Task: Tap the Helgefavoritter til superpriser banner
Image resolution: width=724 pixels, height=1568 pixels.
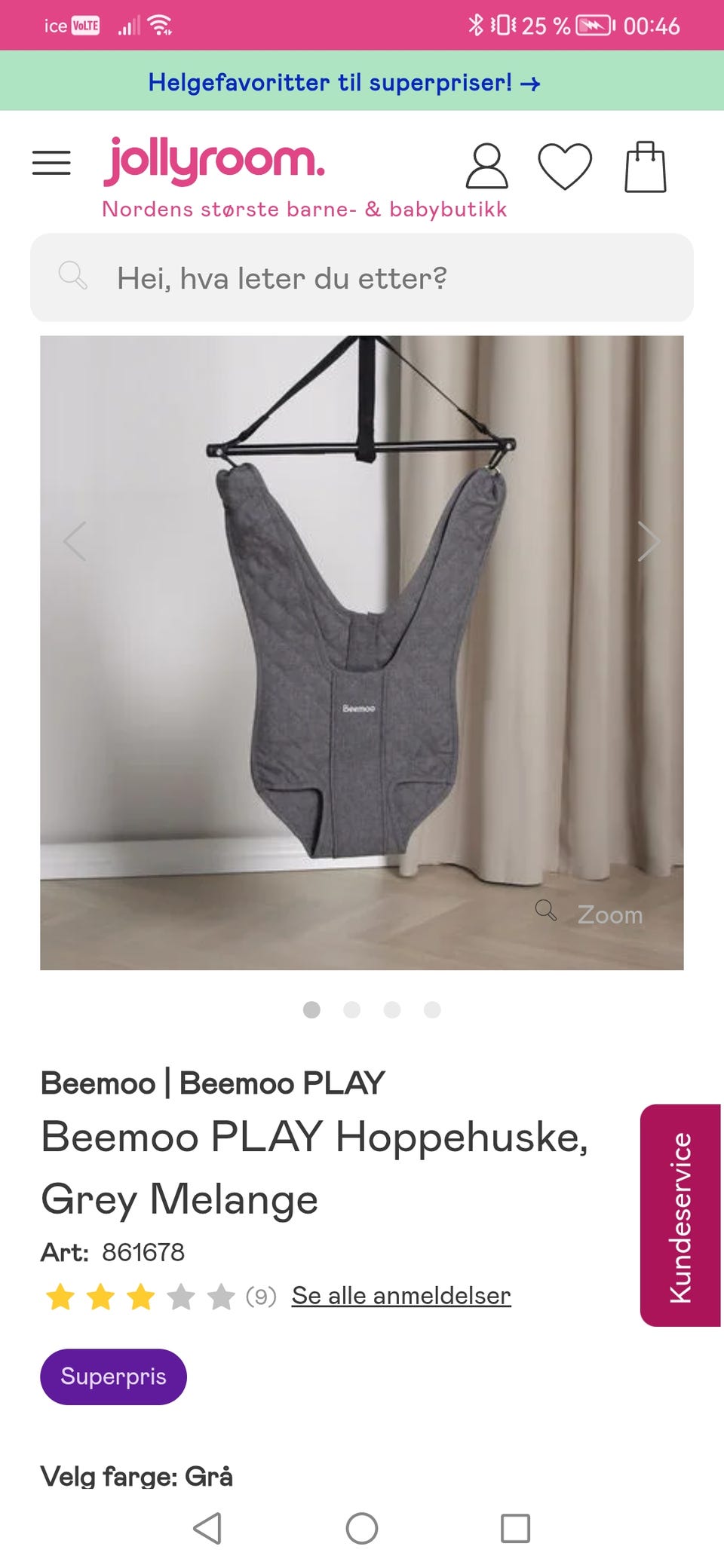Action: point(344,82)
